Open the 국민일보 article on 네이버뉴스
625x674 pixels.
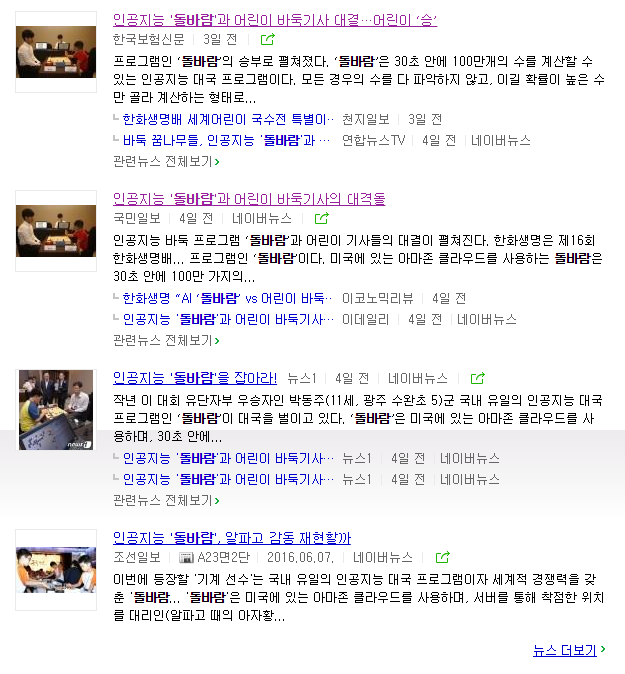(262, 218)
